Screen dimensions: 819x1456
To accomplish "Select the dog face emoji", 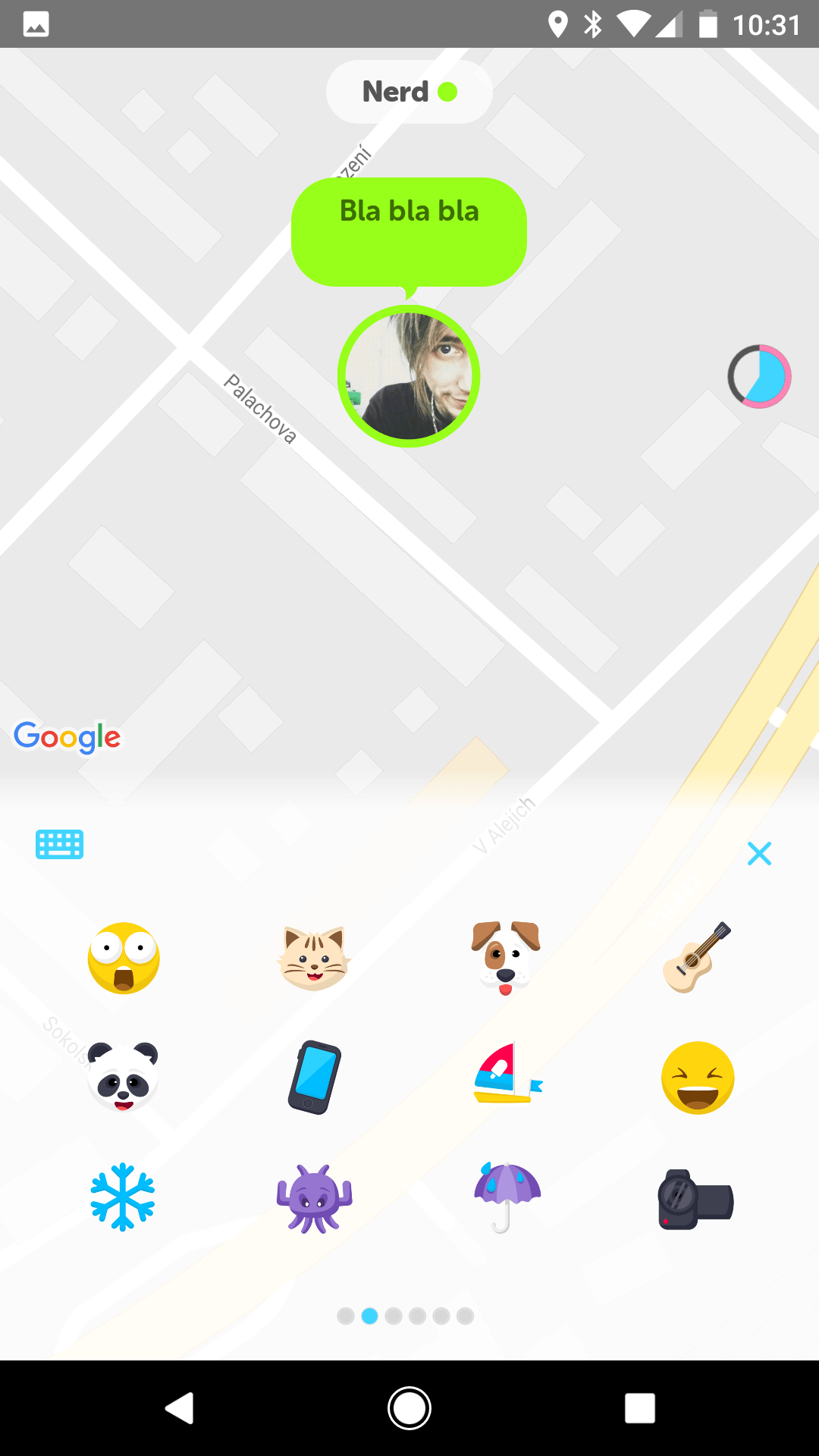I will pos(506,958).
